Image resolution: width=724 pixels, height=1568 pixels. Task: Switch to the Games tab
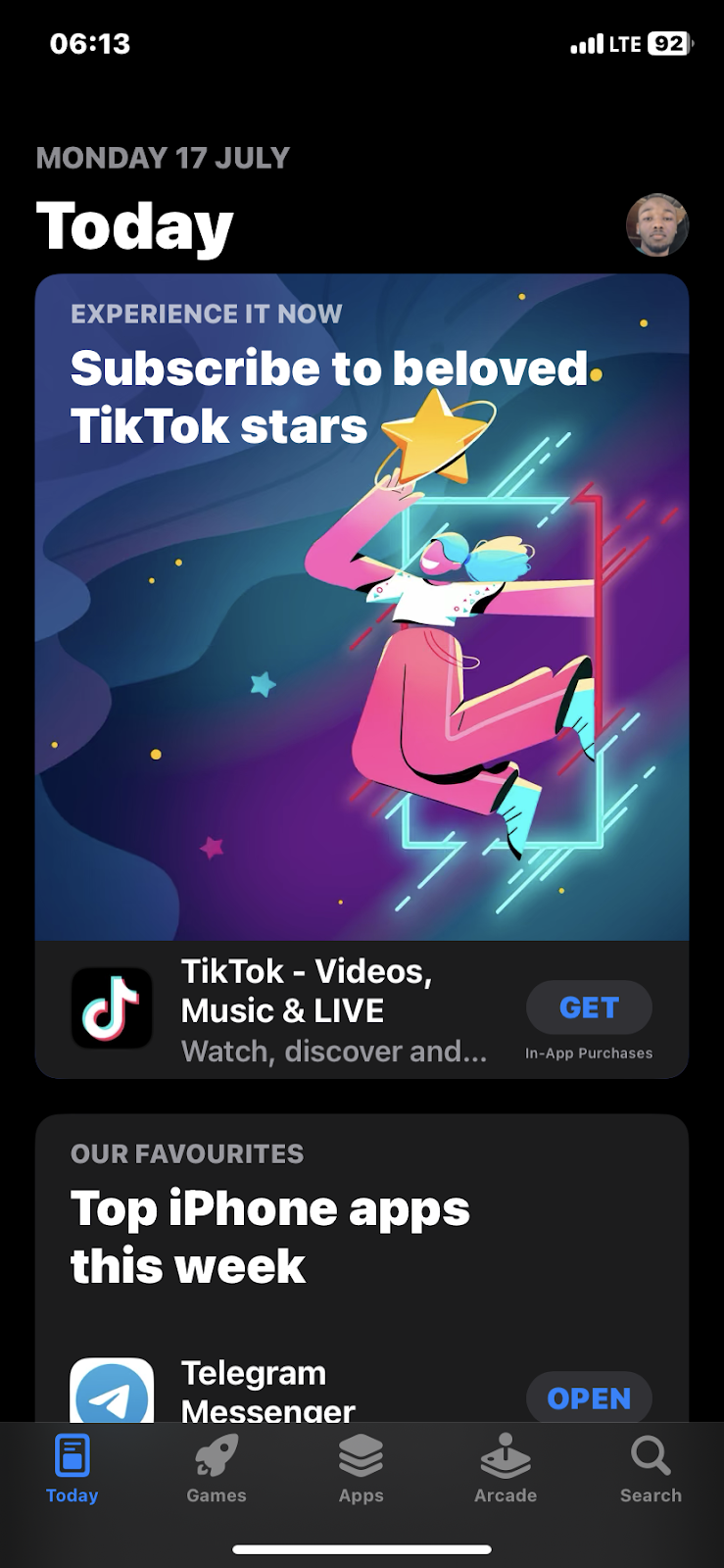(x=217, y=1468)
